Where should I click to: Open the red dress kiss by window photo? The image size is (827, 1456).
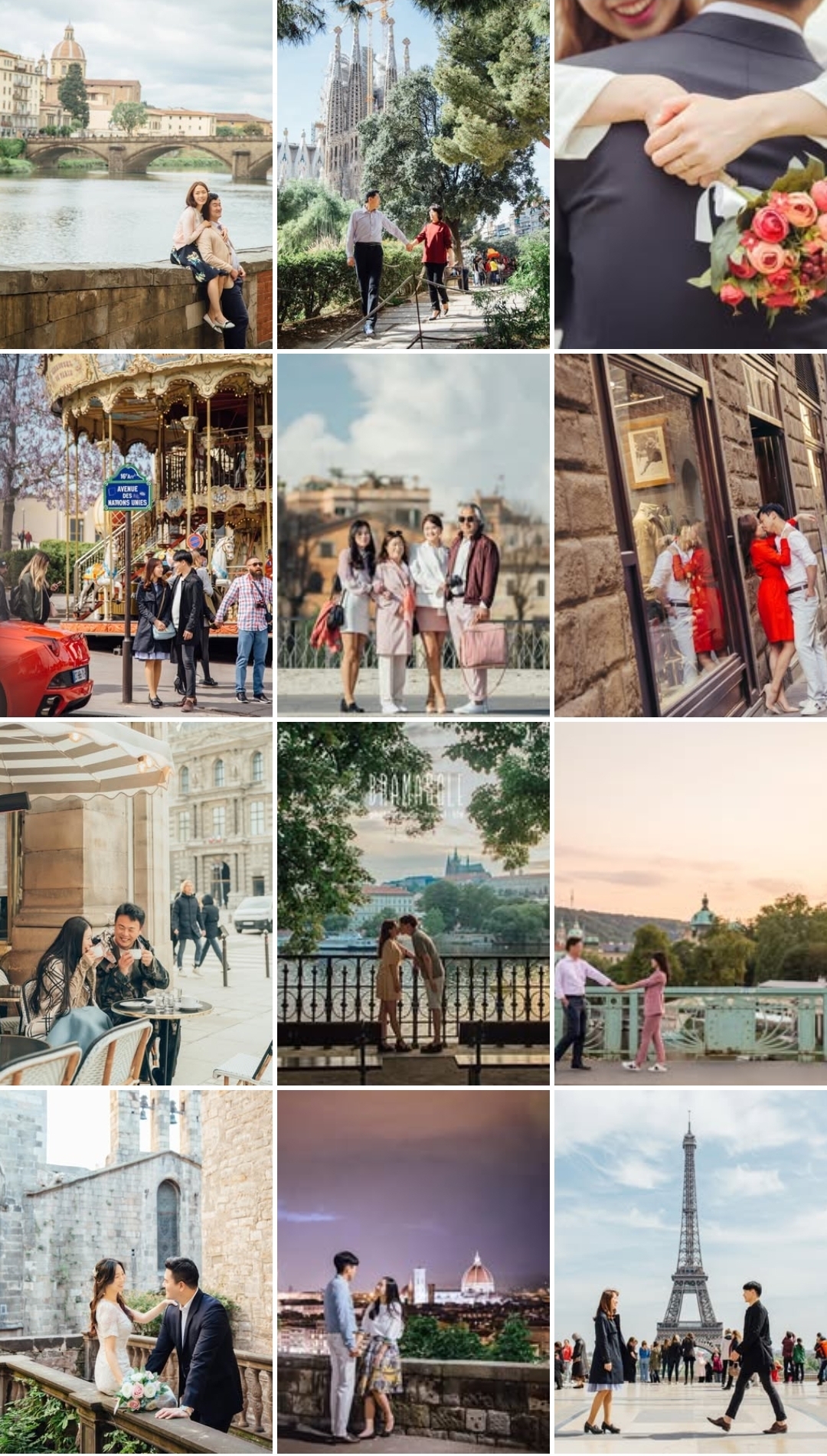click(x=691, y=534)
